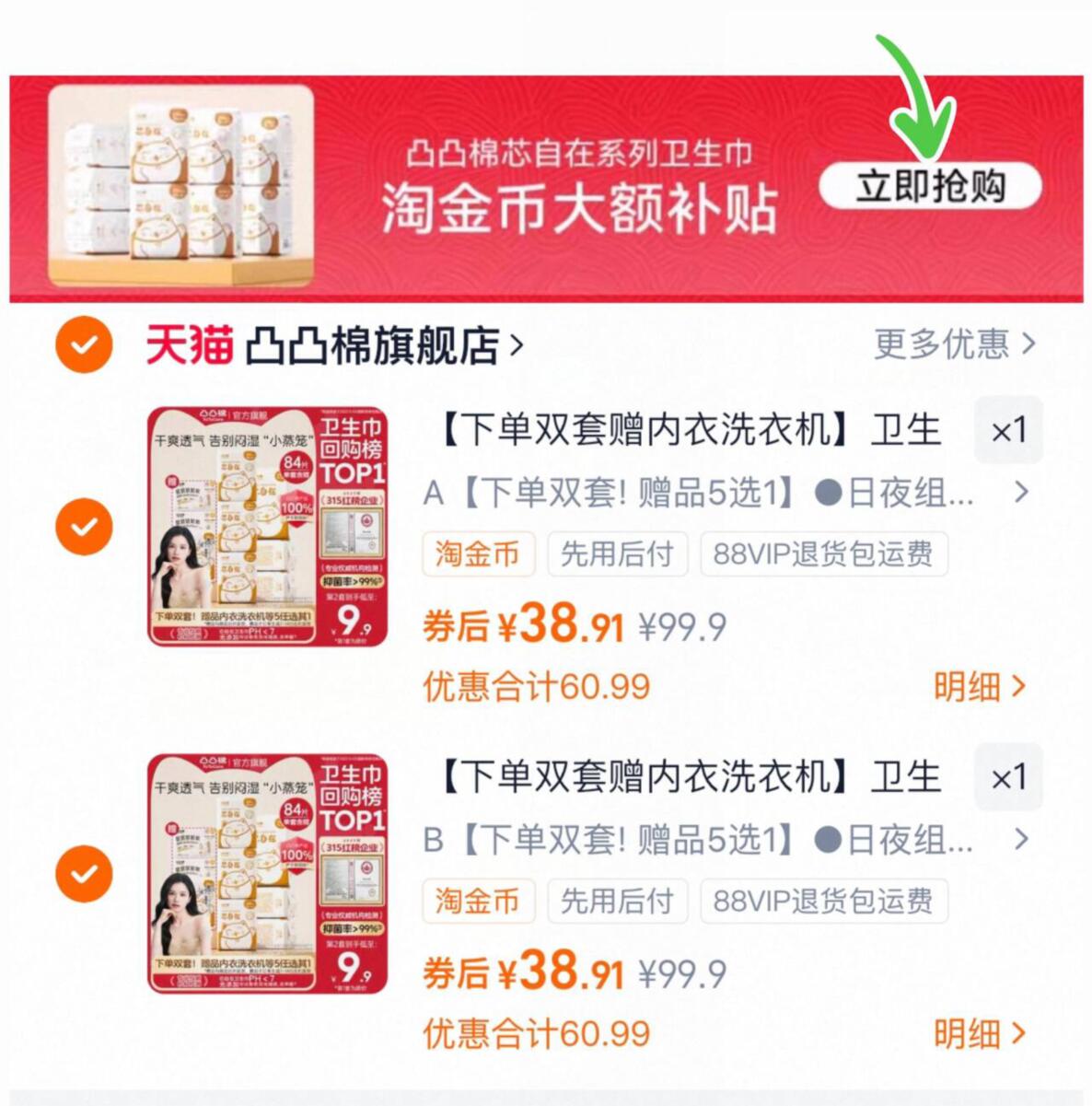The image size is (1092, 1106).
Task: Tap the 淘金币 tag on second item
Action: [x=478, y=902]
